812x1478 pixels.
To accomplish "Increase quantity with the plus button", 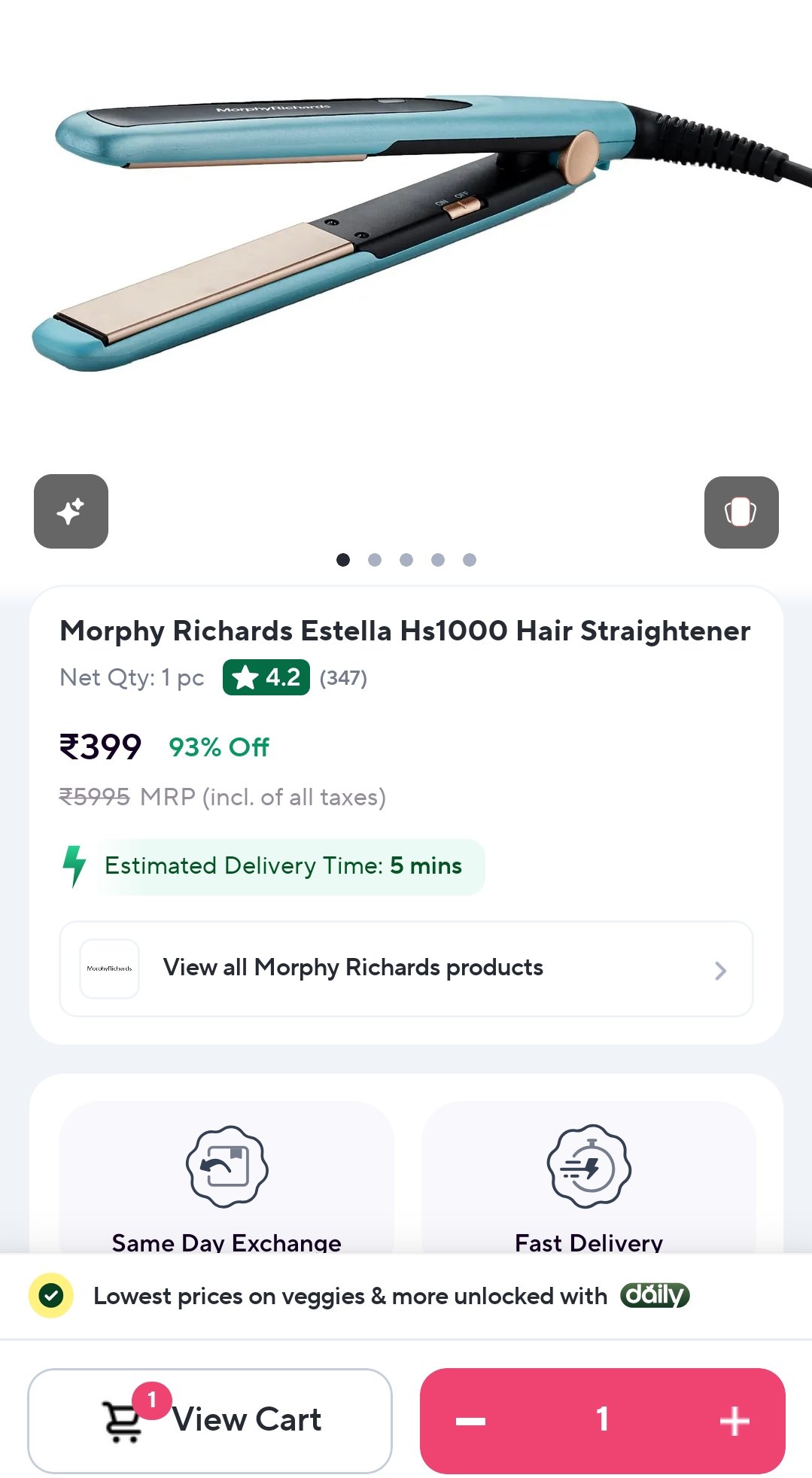I will pos(734,1421).
